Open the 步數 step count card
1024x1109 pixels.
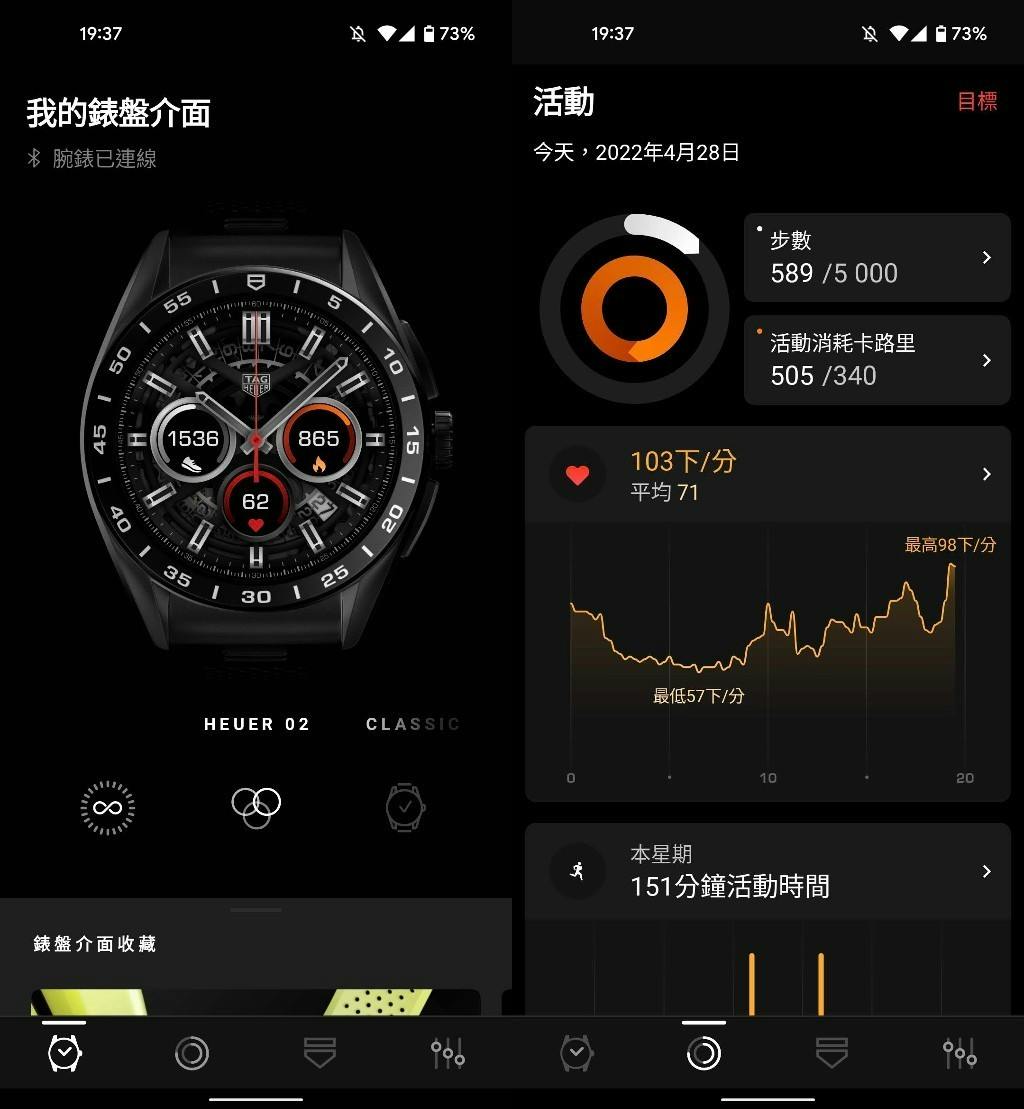point(876,257)
